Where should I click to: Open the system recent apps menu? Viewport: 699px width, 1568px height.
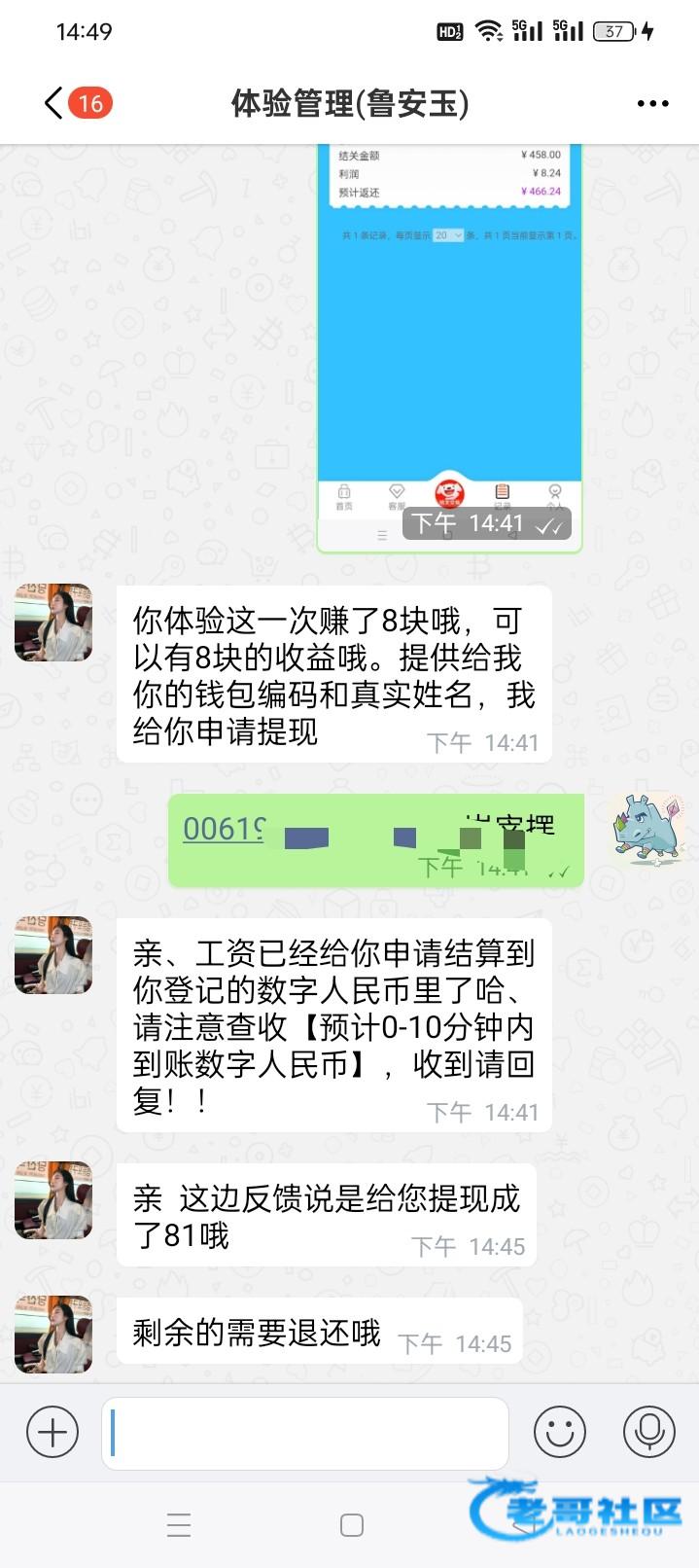(x=179, y=1524)
